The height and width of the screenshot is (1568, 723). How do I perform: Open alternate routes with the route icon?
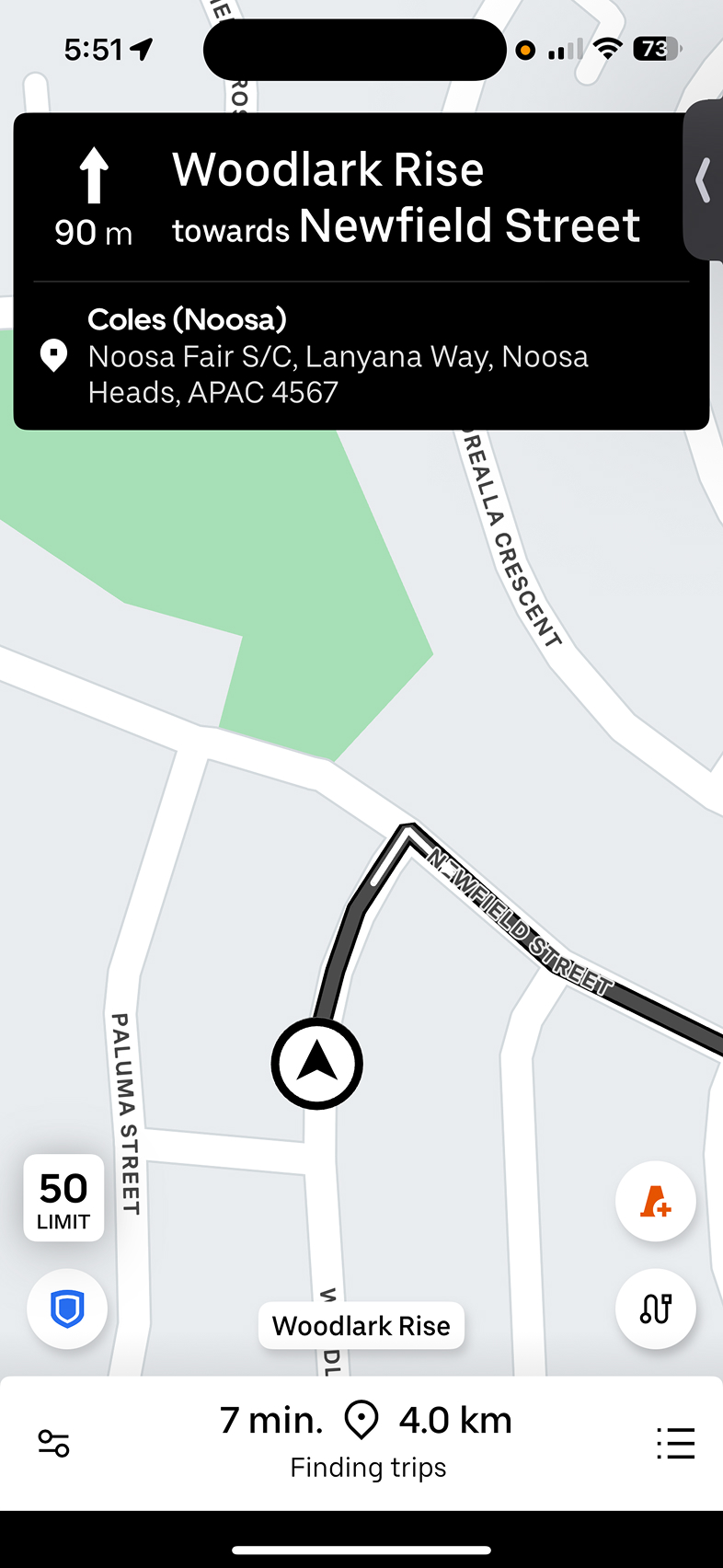(655, 1309)
